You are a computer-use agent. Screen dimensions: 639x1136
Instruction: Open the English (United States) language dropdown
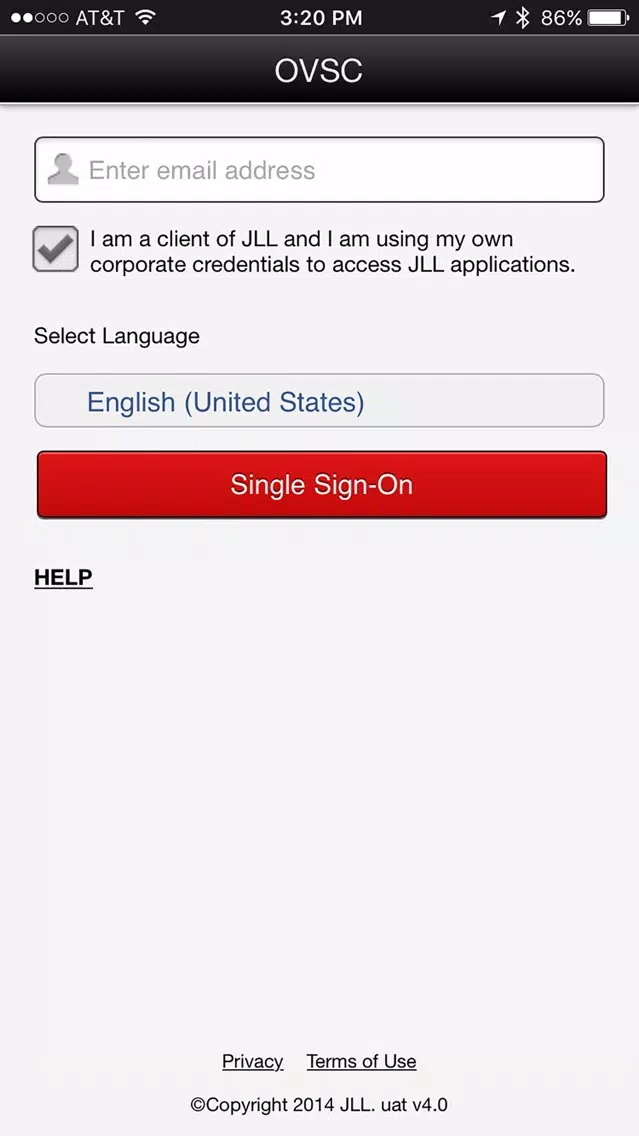pyautogui.click(x=319, y=401)
